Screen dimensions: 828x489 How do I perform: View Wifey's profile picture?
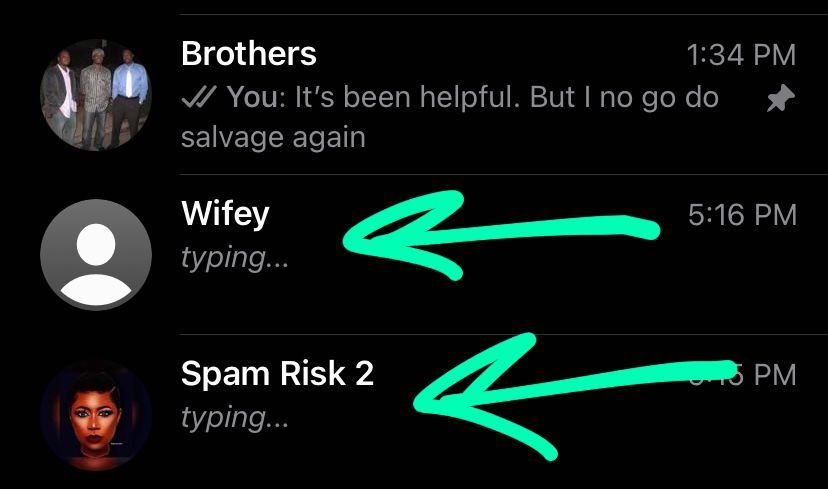tap(96, 255)
